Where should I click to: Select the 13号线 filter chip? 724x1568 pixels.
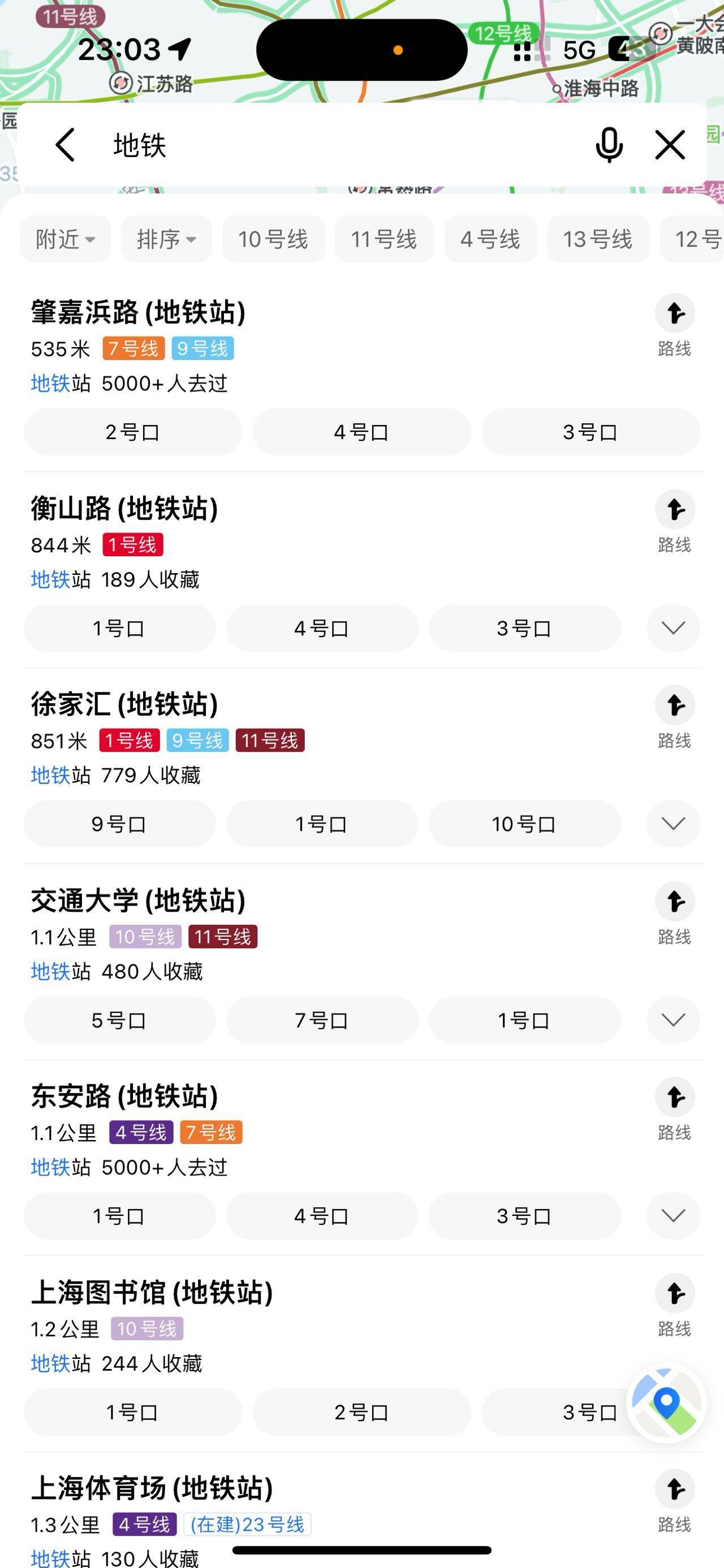click(598, 239)
